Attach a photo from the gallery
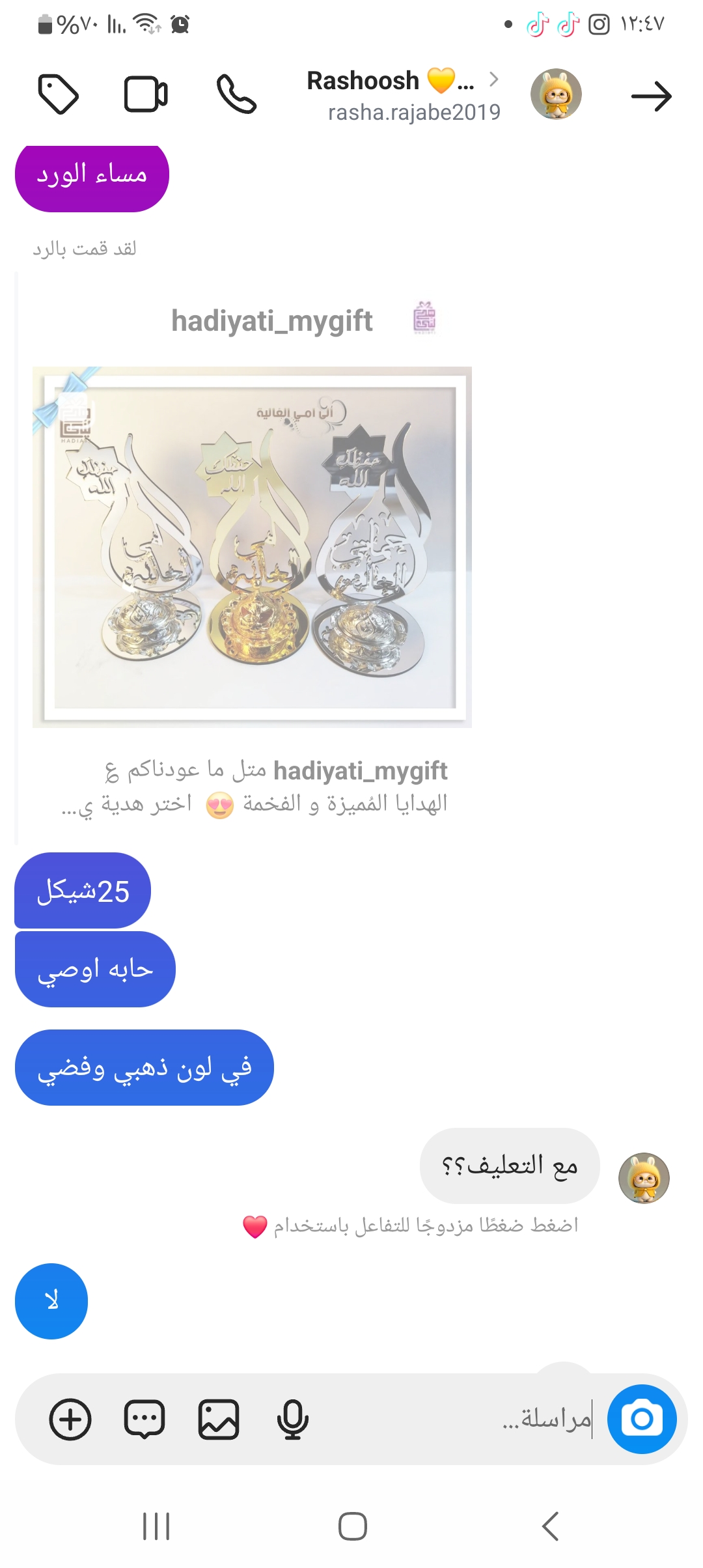The height and width of the screenshot is (1568, 703). pyautogui.click(x=219, y=1419)
